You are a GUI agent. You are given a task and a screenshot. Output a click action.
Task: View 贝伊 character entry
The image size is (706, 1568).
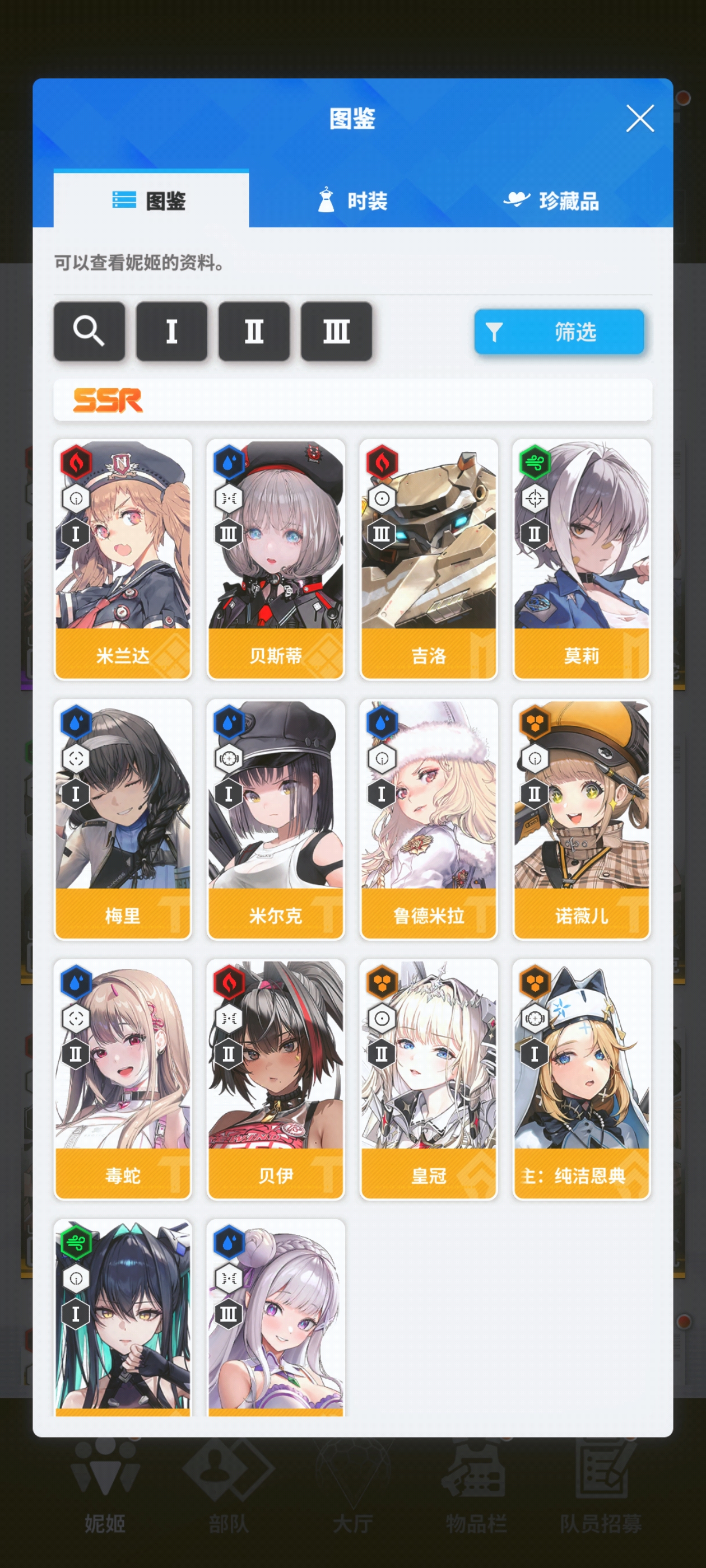pyautogui.click(x=275, y=1078)
